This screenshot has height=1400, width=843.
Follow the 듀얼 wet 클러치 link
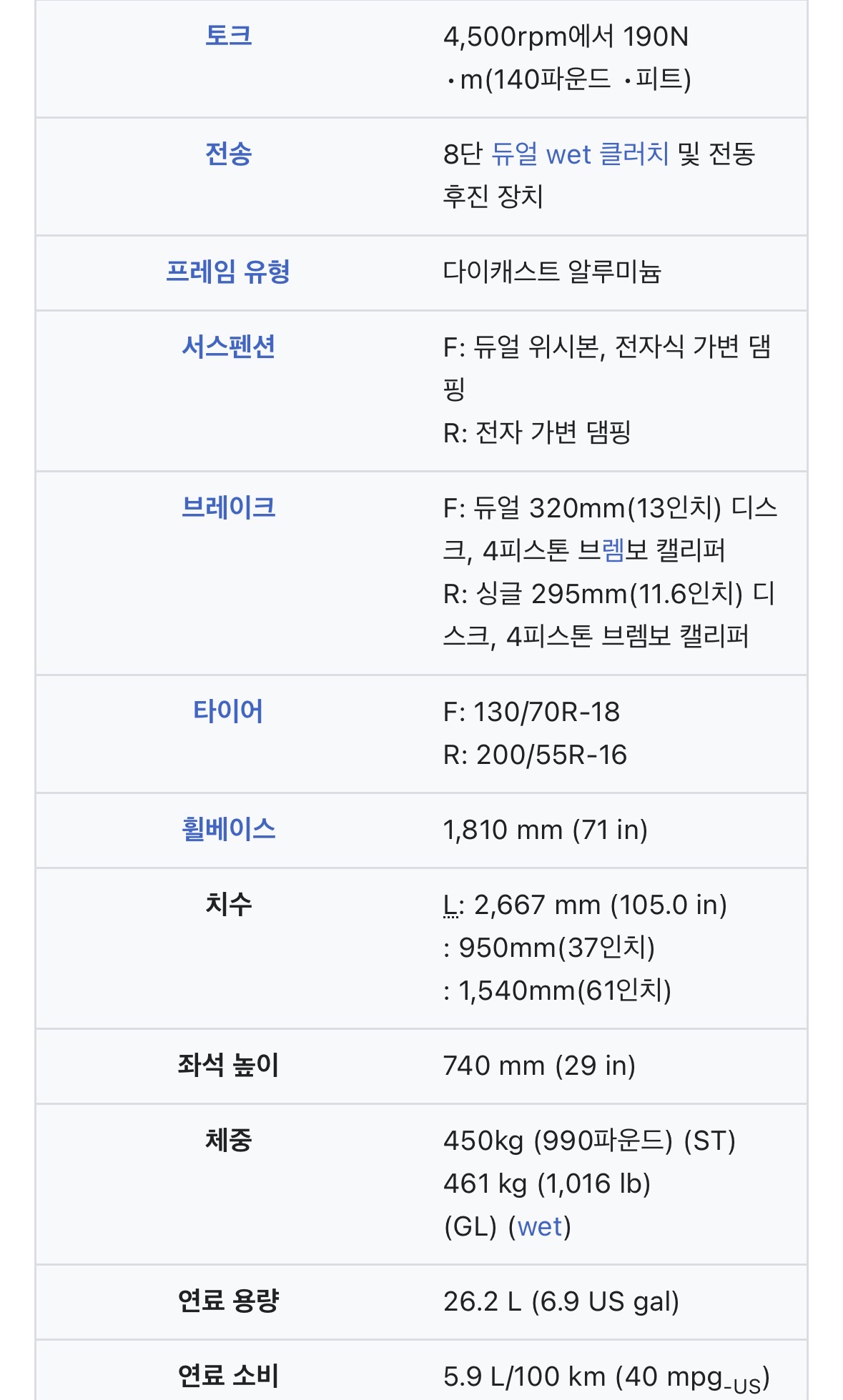pos(580,154)
